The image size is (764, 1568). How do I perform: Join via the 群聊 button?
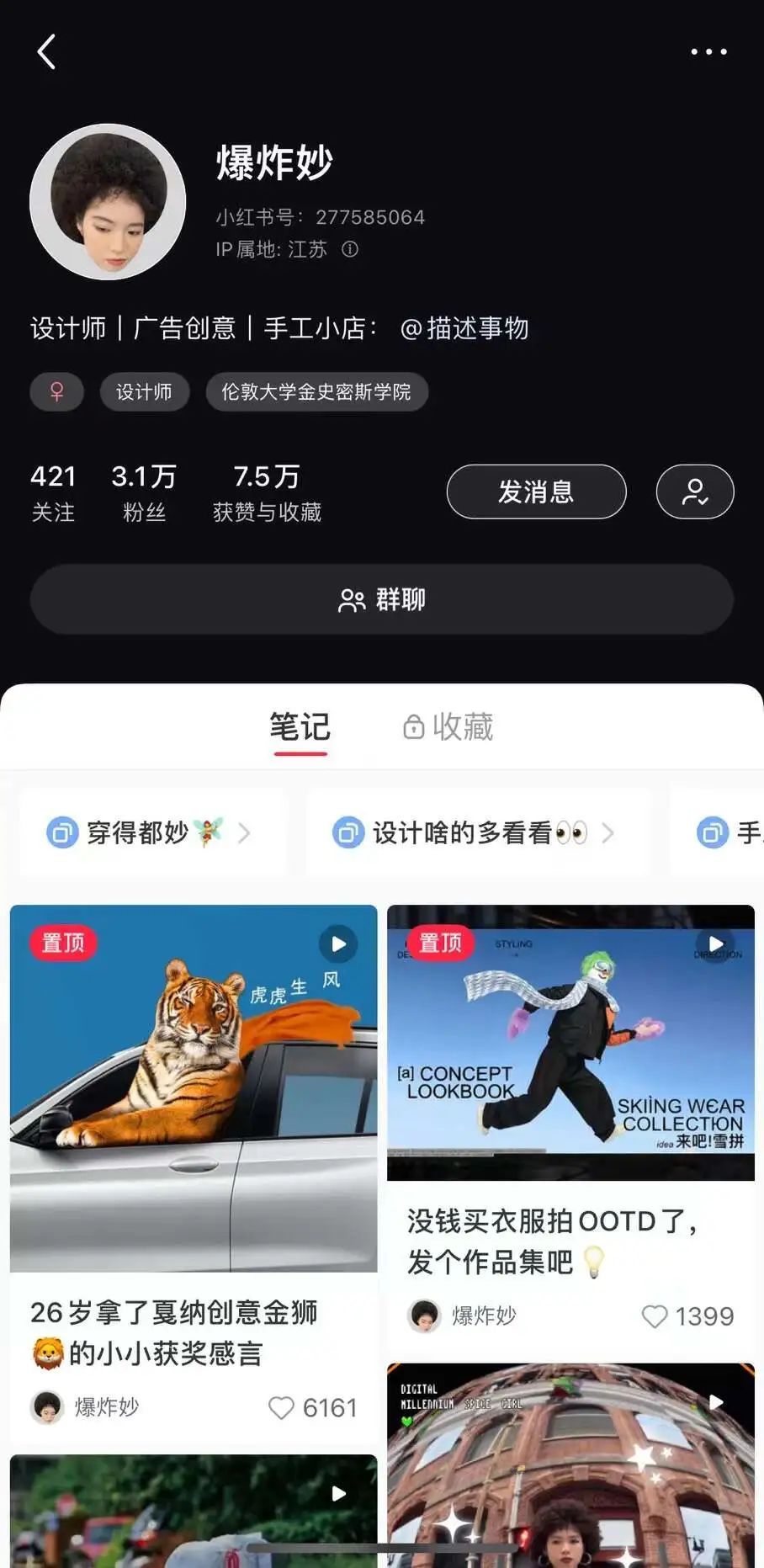(381, 599)
